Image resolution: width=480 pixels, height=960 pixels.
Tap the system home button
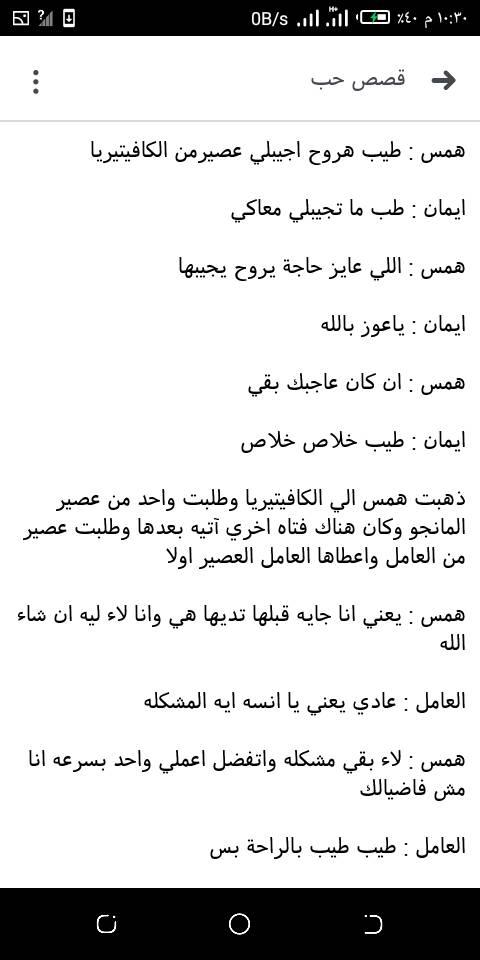click(239, 924)
